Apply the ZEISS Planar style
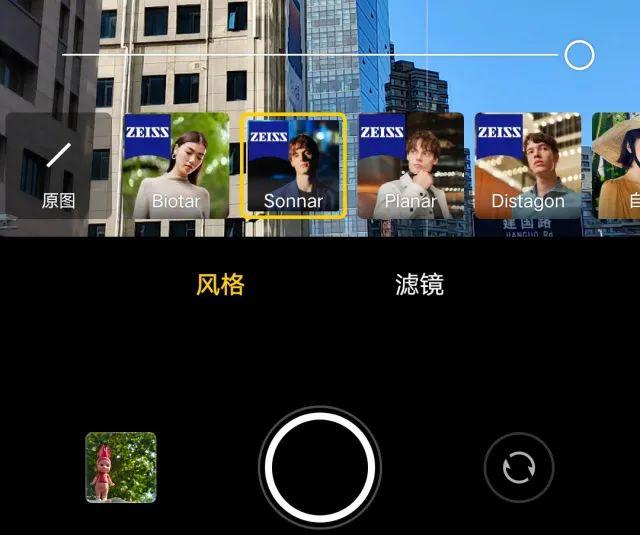The image size is (640, 535). [x=411, y=166]
